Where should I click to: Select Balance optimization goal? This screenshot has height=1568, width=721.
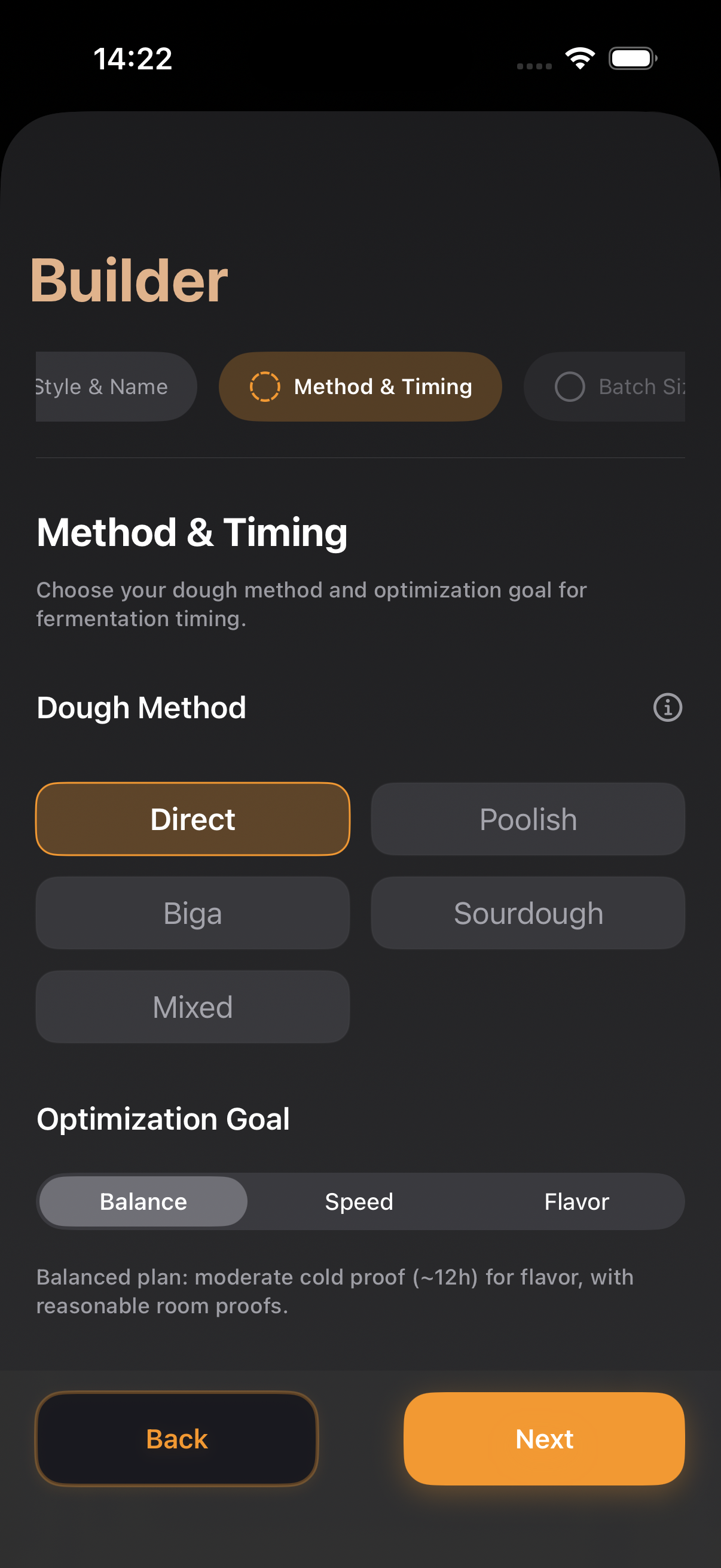tap(143, 1201)
